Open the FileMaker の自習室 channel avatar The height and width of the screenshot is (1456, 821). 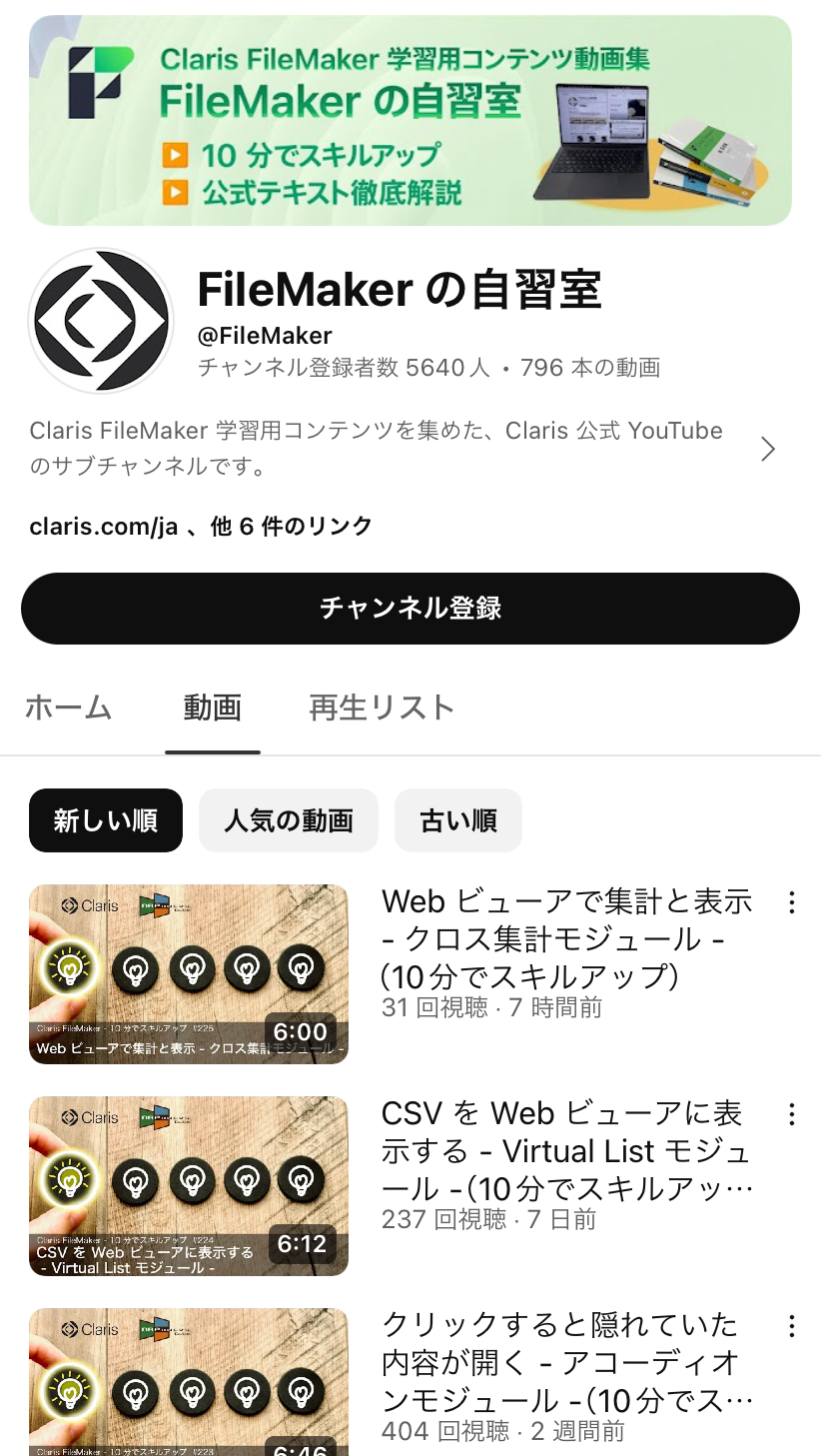pyautogui.click(x=101, y=321)
